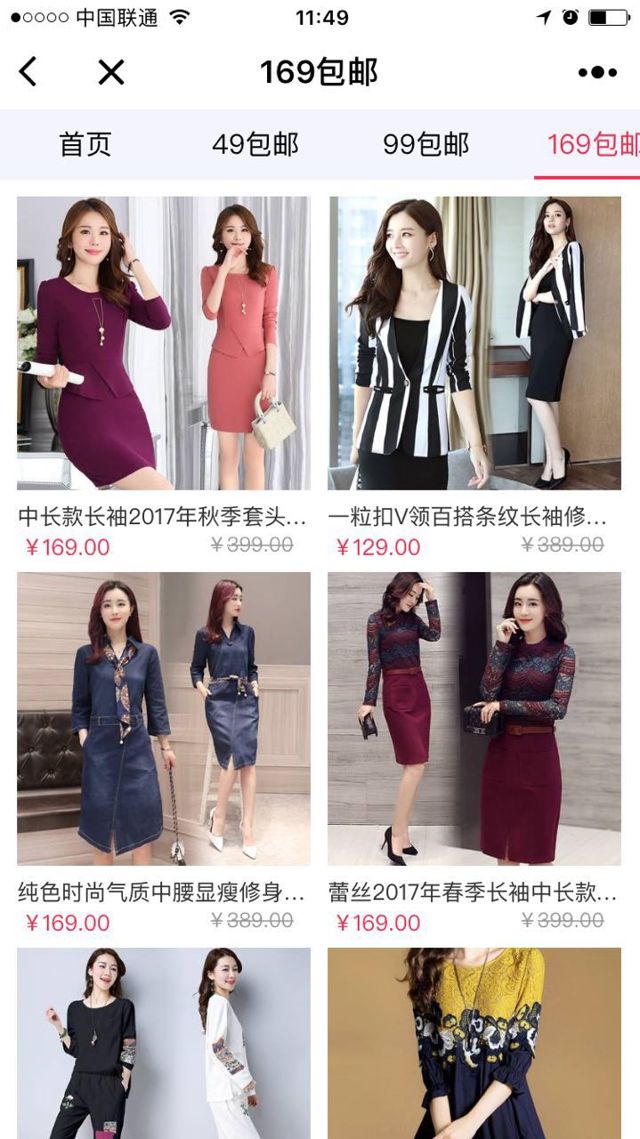Go back to the previous page
Viewport: 640px width, 1139px height.
coord(28,72)
